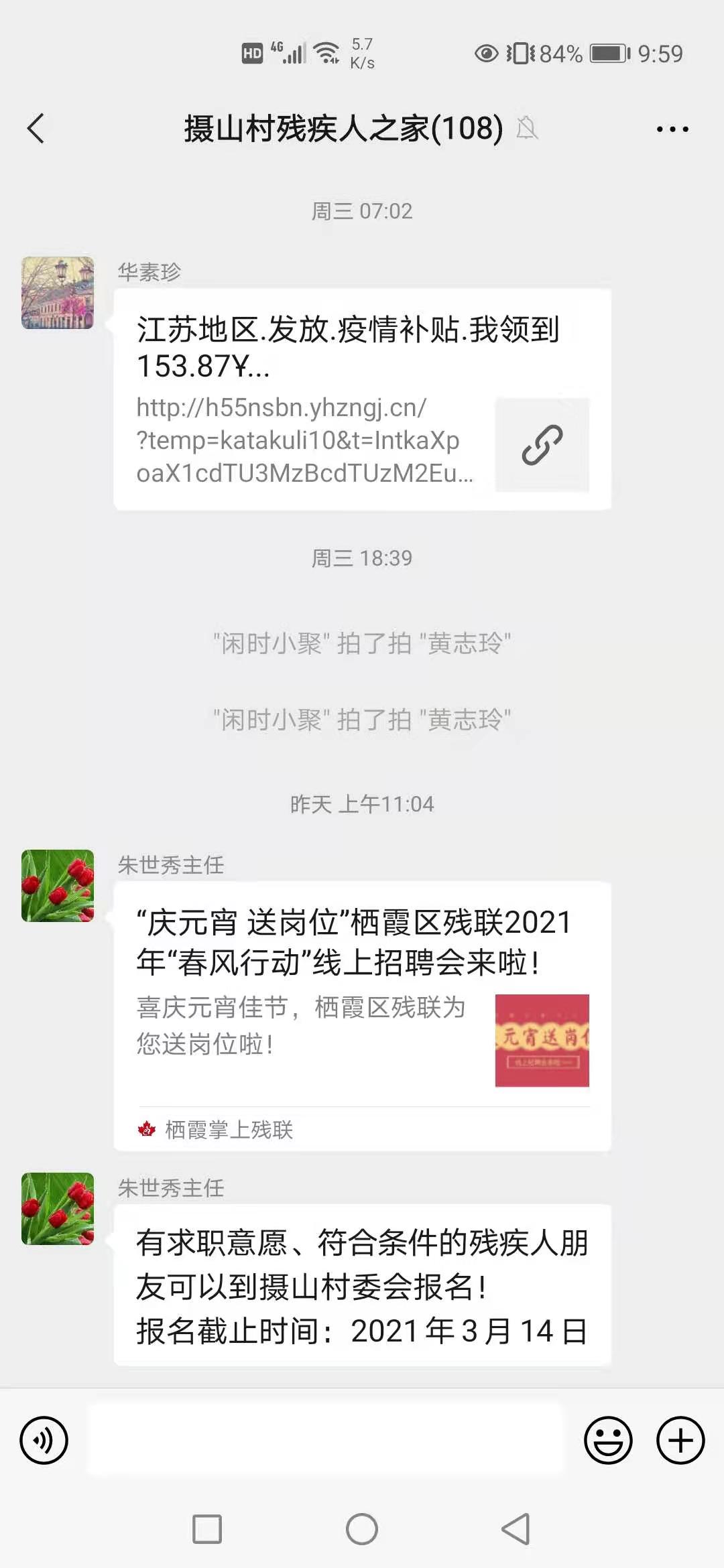Screen dimensions: 724x1568
Task: Open the recent apps overview
Action: tap(207, 1529)
